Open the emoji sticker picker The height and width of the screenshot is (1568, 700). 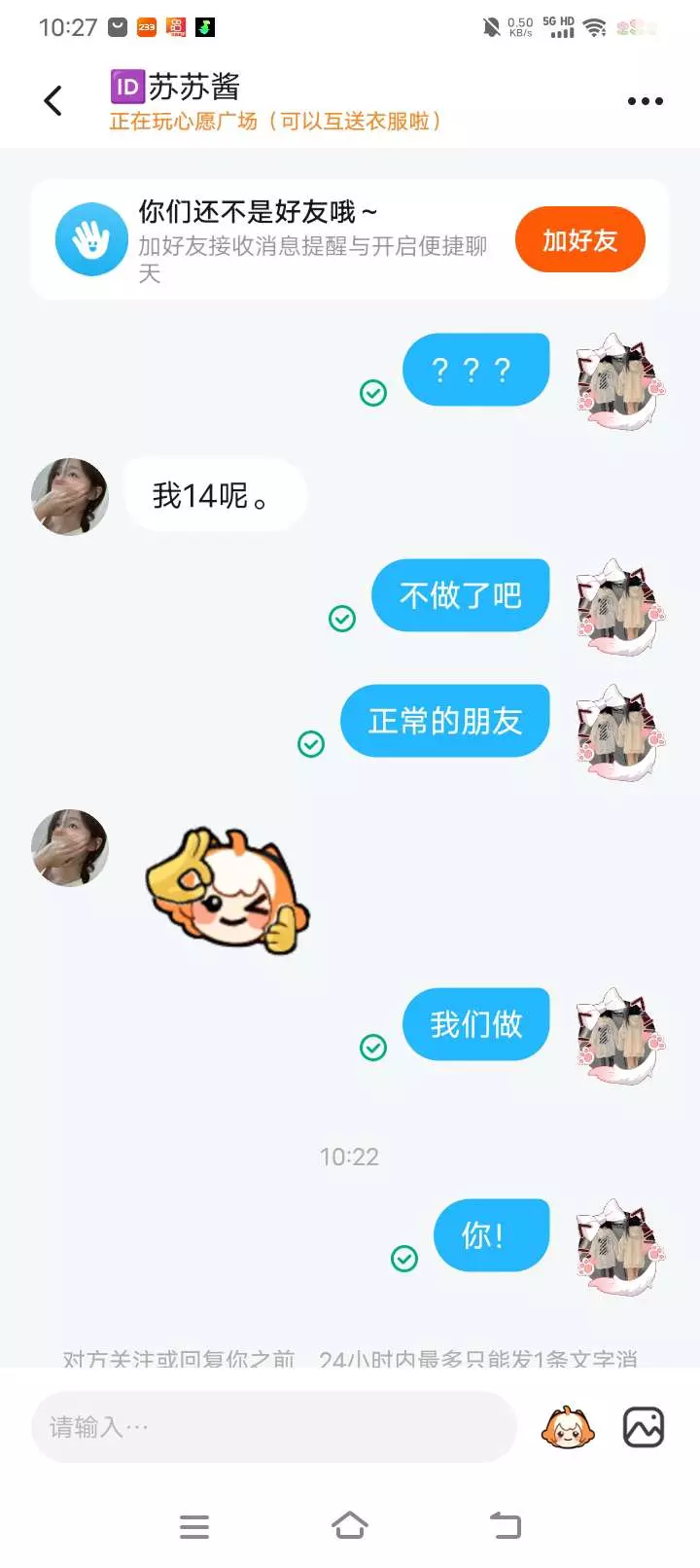coord(567,1427)
